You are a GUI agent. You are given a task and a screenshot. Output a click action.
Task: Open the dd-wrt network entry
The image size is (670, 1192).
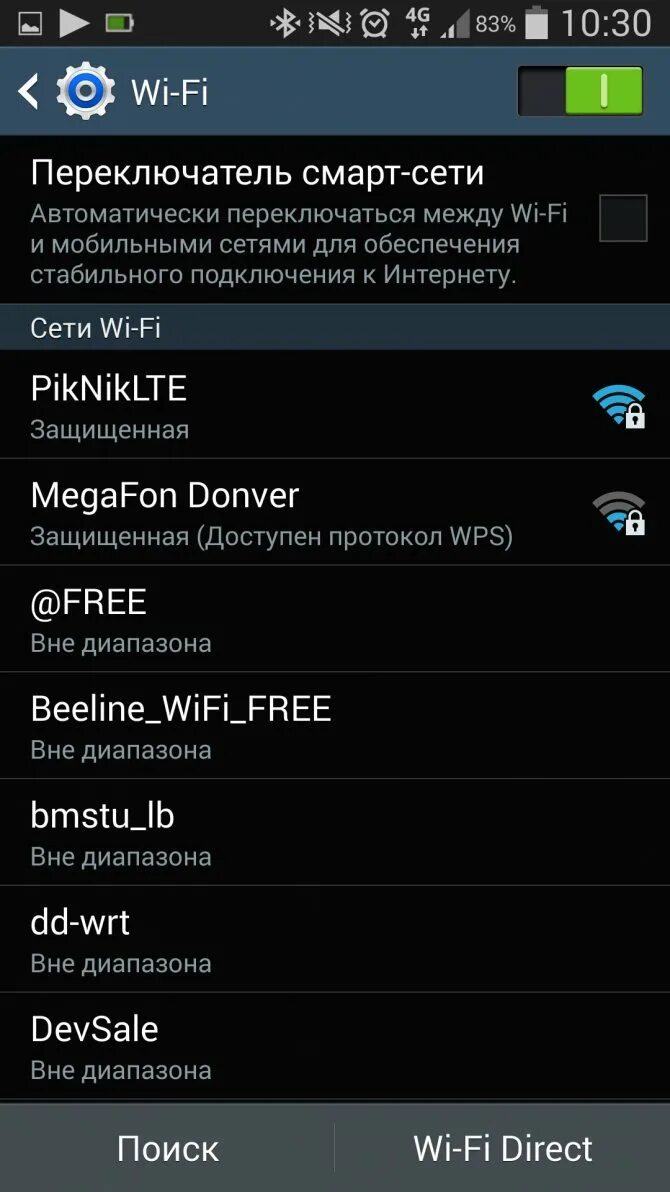[x=300, y=940]
